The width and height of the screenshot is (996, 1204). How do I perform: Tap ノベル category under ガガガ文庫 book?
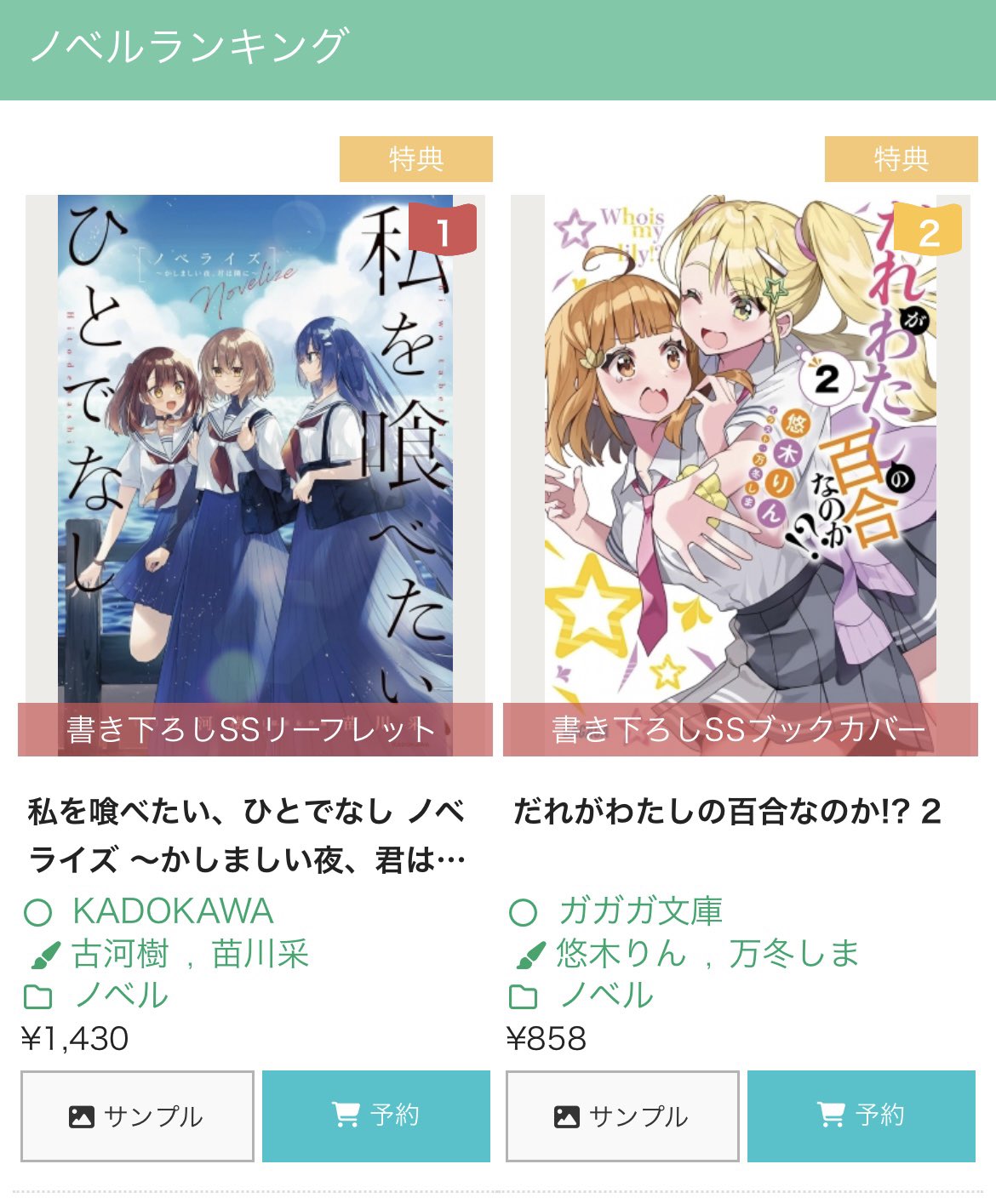pyautogui.click(x=606, y=996)
